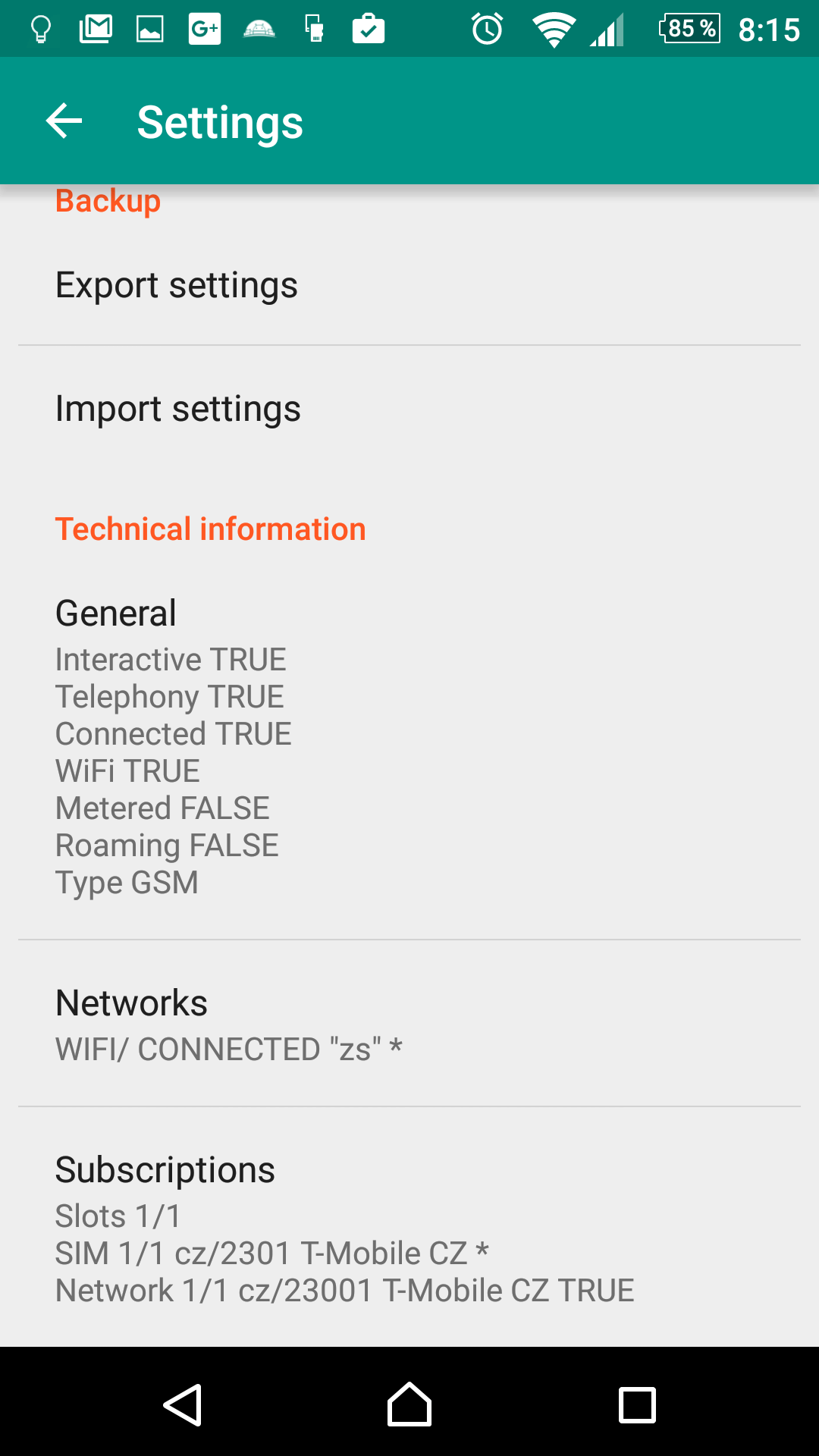Tap the General technical information row
Screen dimensions: 819x1456
coord(409,747)
